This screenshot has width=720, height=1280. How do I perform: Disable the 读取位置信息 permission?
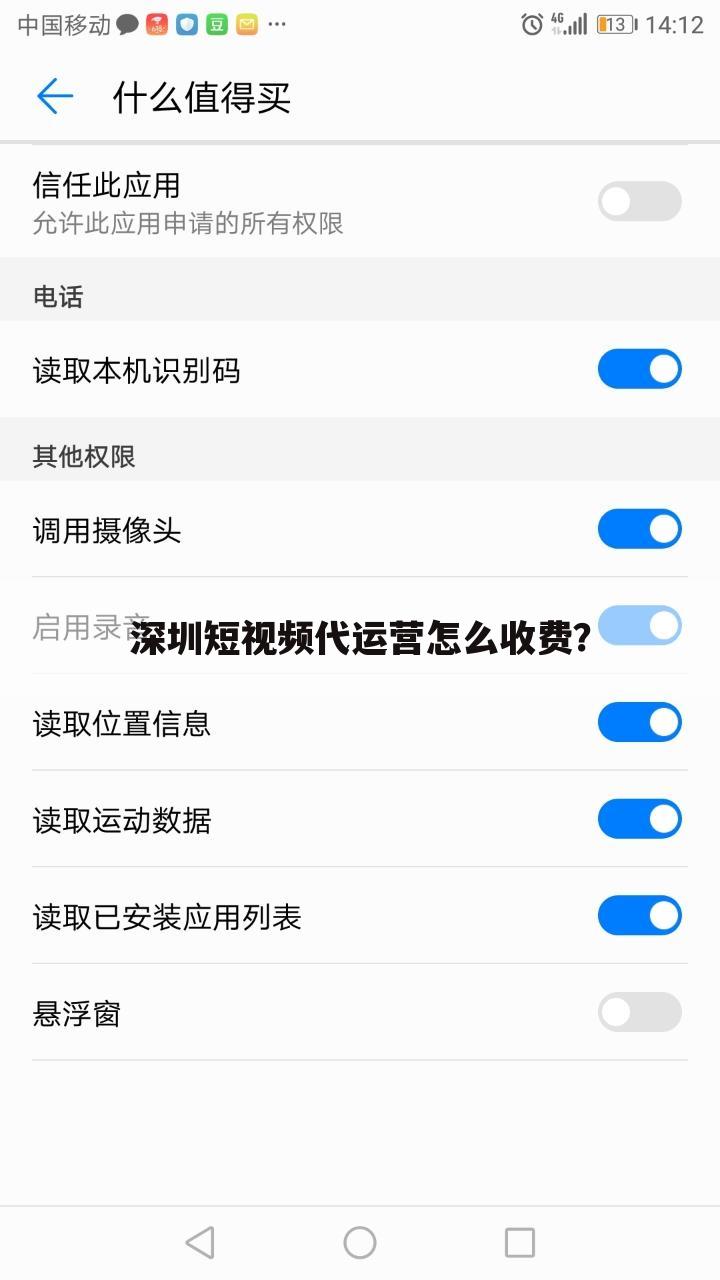tap(639, 722)
